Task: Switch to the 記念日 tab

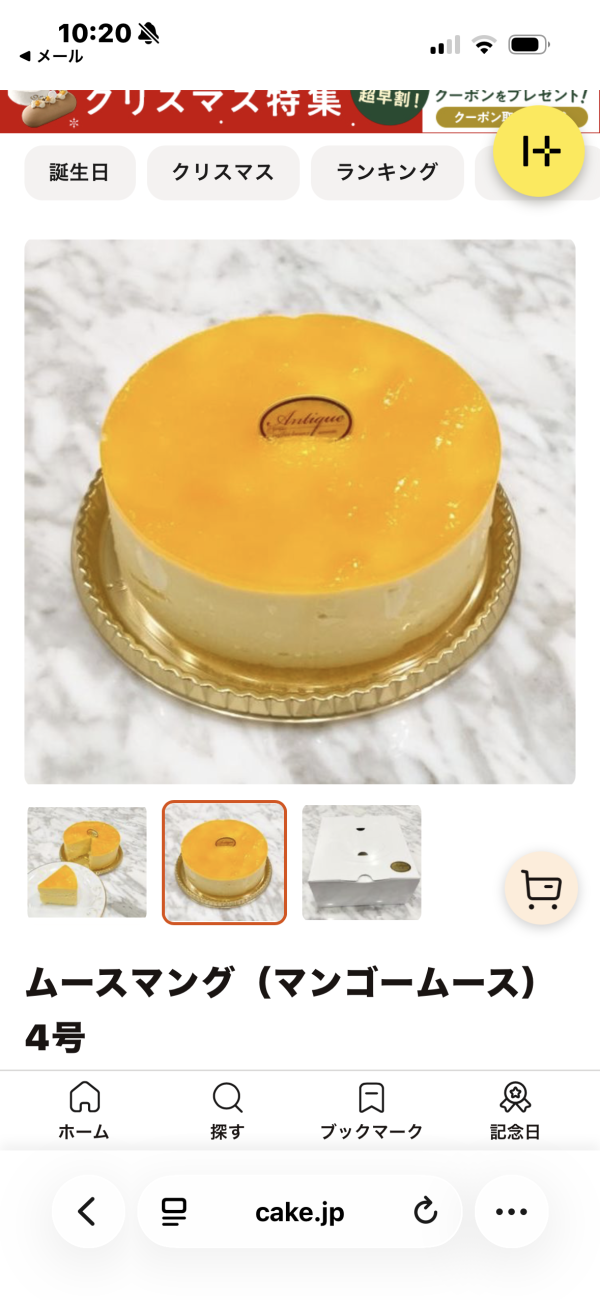Action: (x=515, y=1109)
